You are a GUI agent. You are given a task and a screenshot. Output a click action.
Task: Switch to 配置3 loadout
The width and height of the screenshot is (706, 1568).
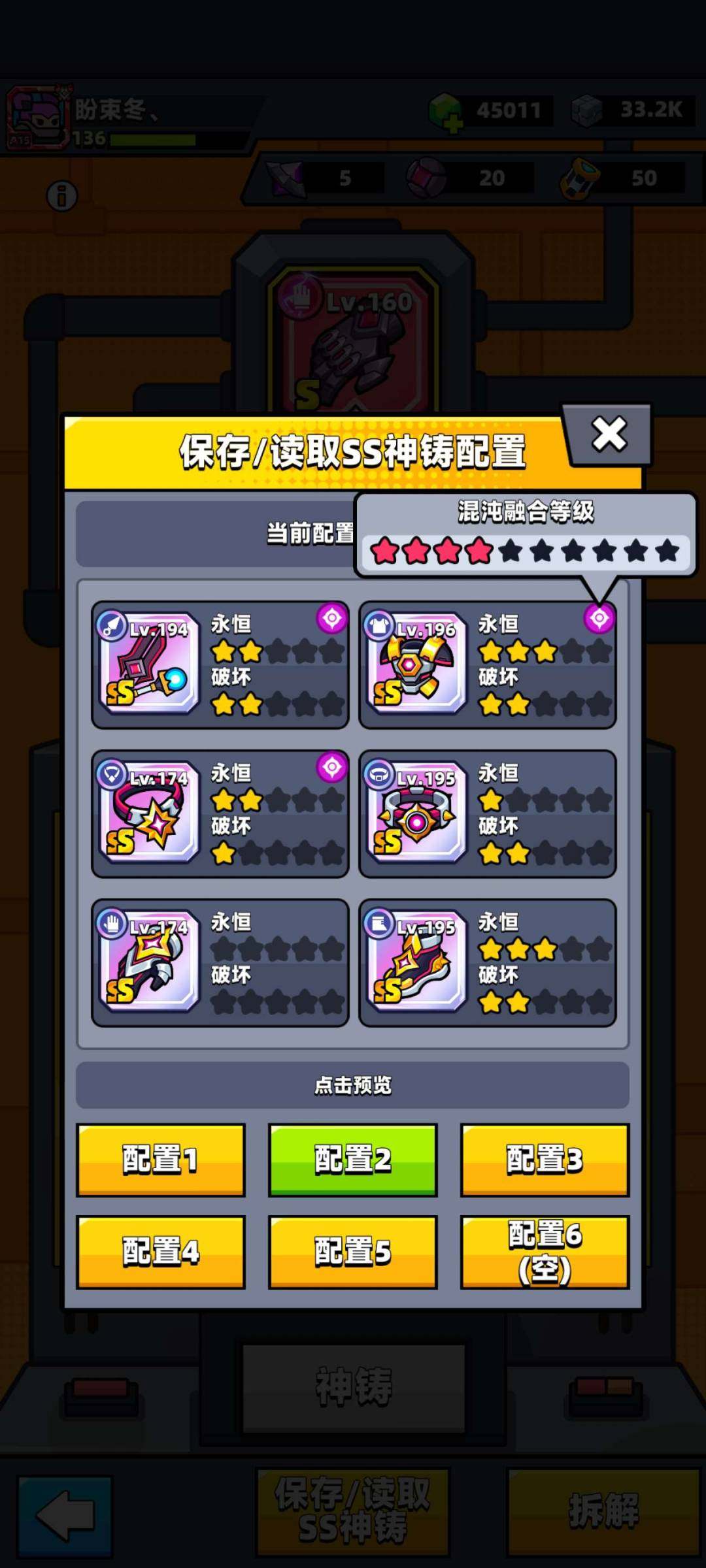coord(545,1160)
